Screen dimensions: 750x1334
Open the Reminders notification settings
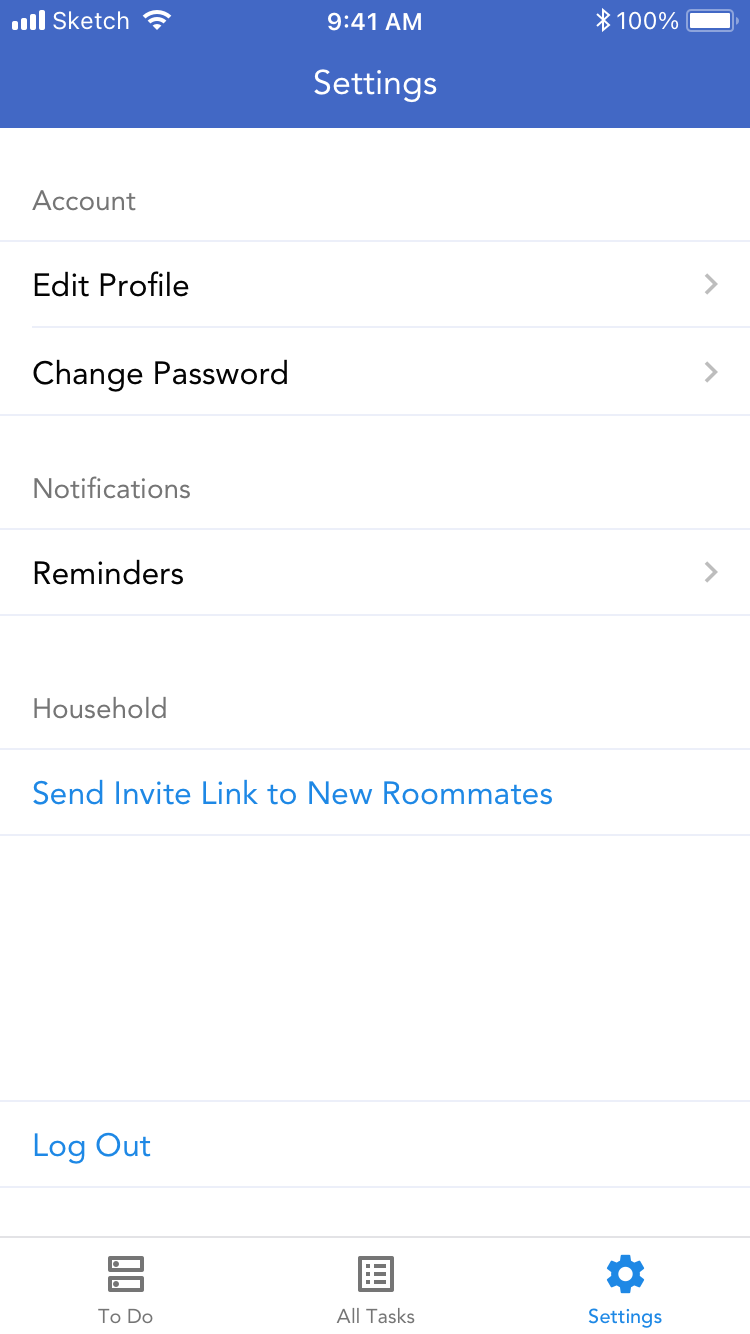point(375,572)
